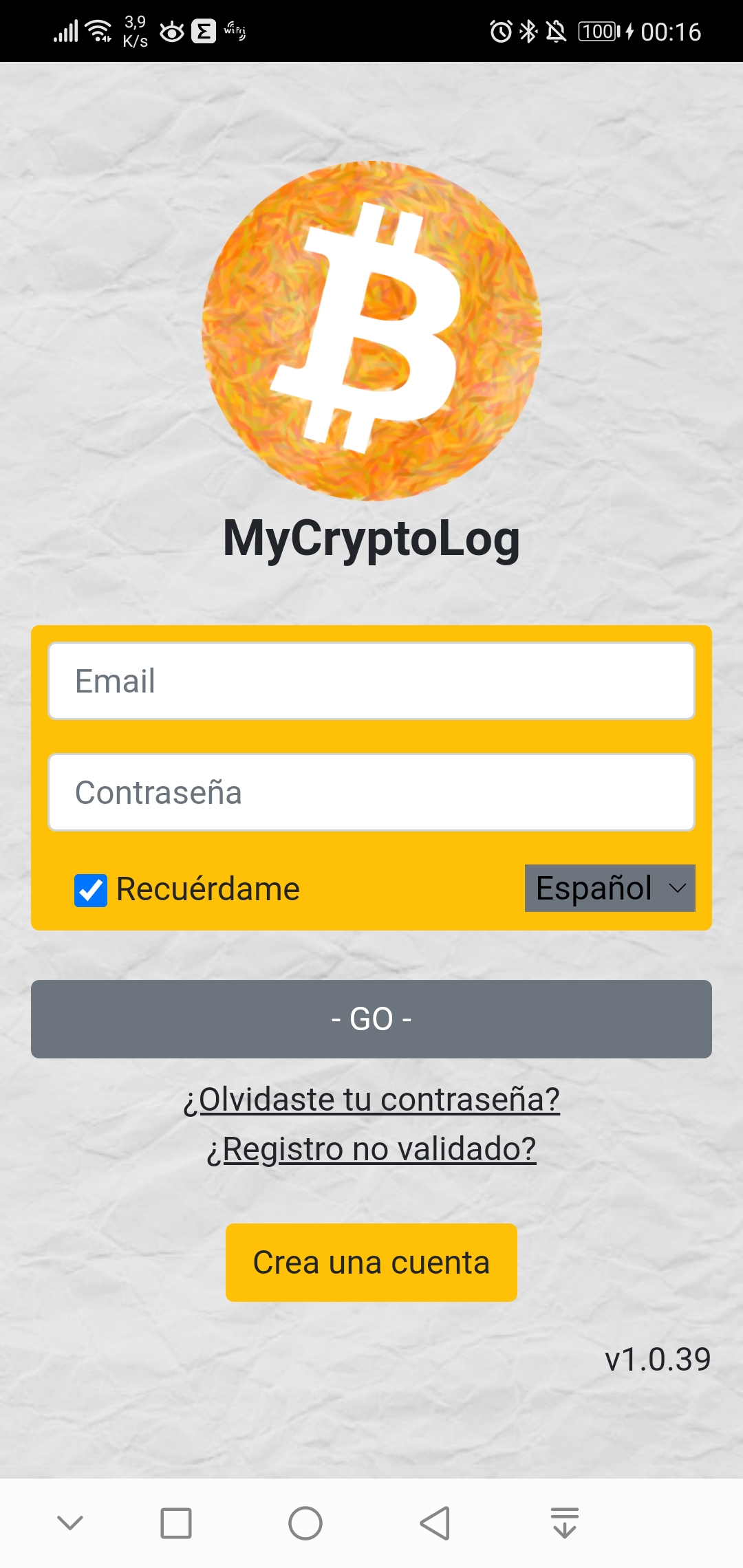
Task: Tap Crea una cuenta button
Action: point(371,1262)
